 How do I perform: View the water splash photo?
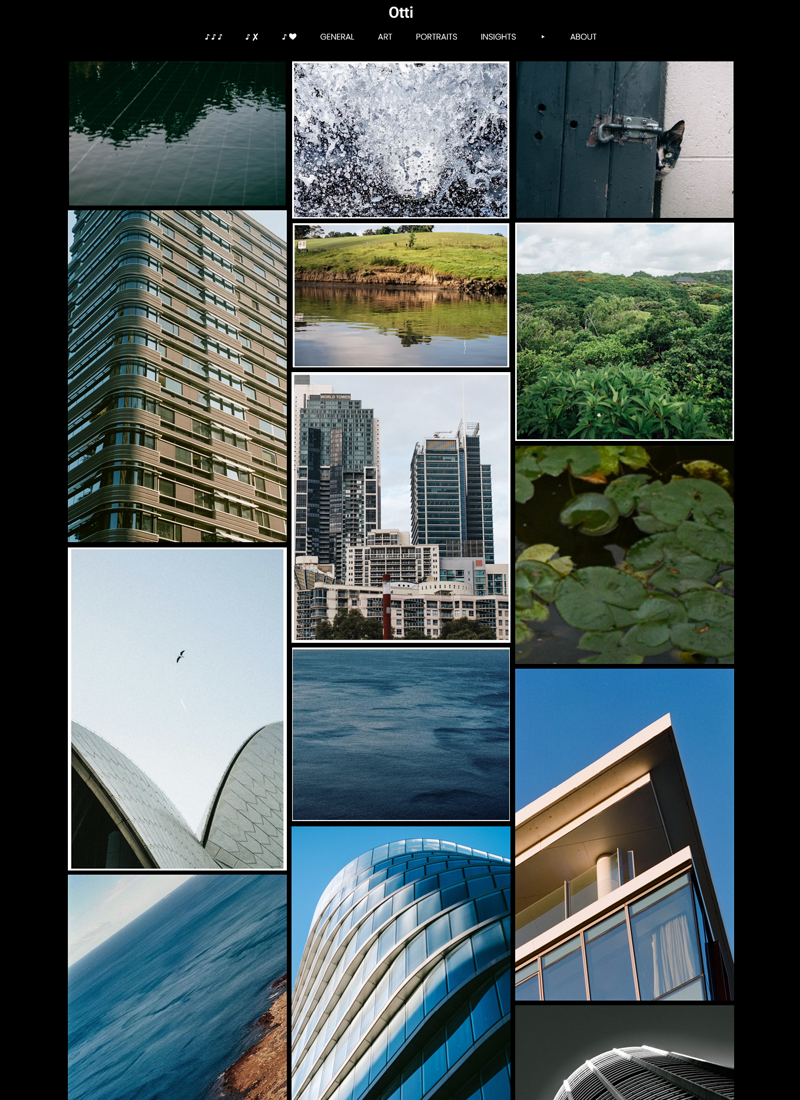tap(400, 139)
